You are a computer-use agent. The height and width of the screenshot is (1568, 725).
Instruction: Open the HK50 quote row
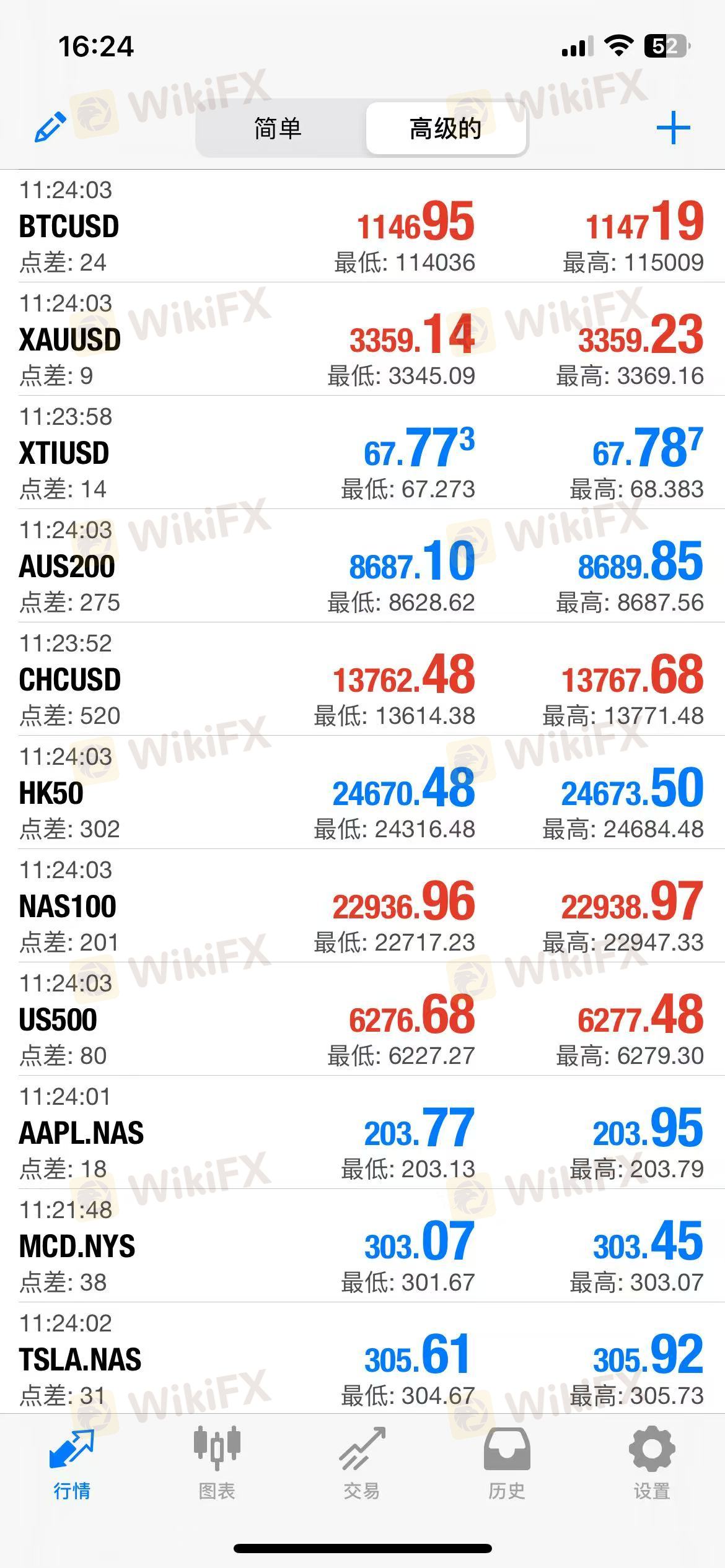(x=362, y=793)
